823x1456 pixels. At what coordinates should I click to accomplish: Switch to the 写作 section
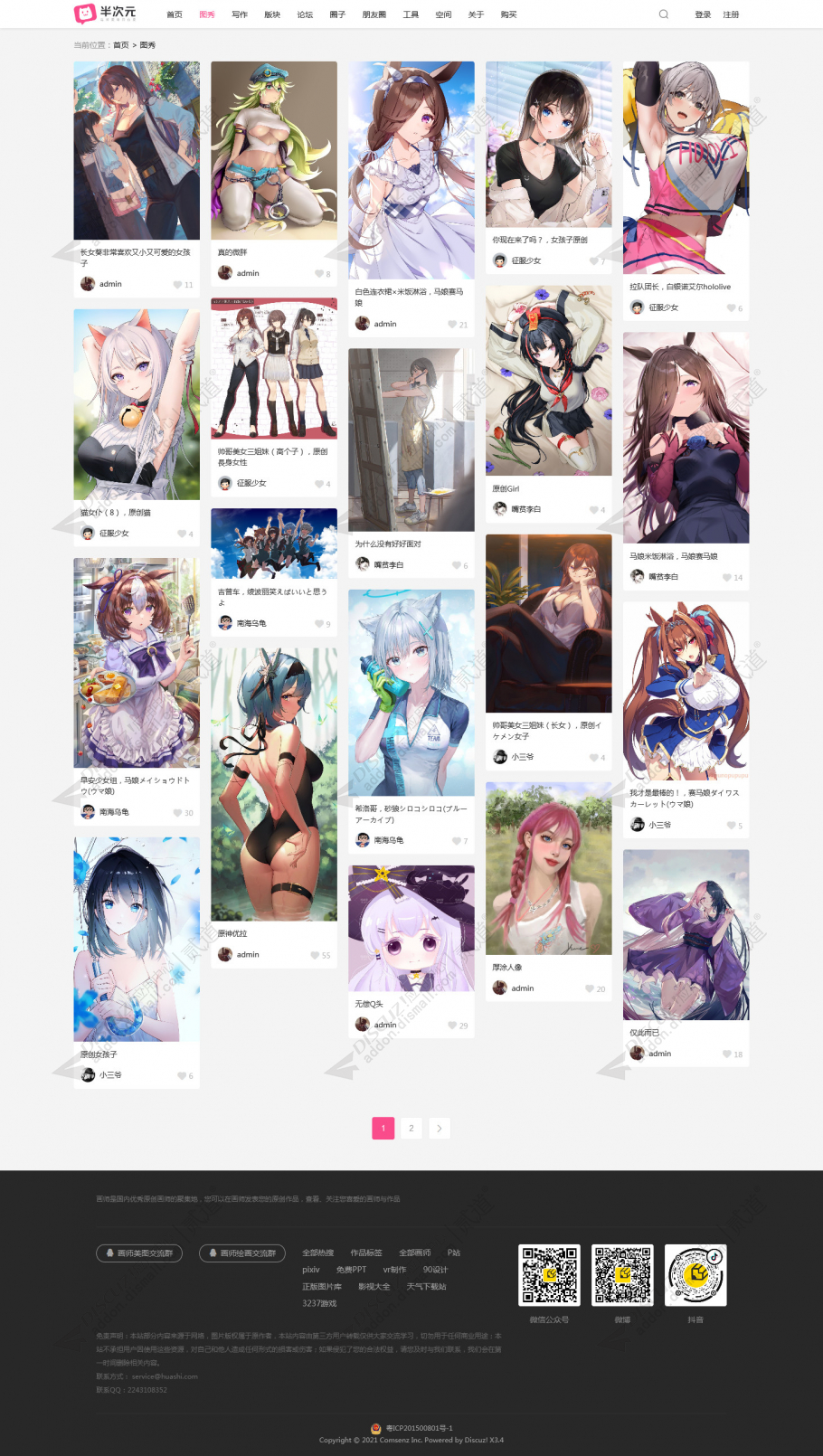pos(240,14)
